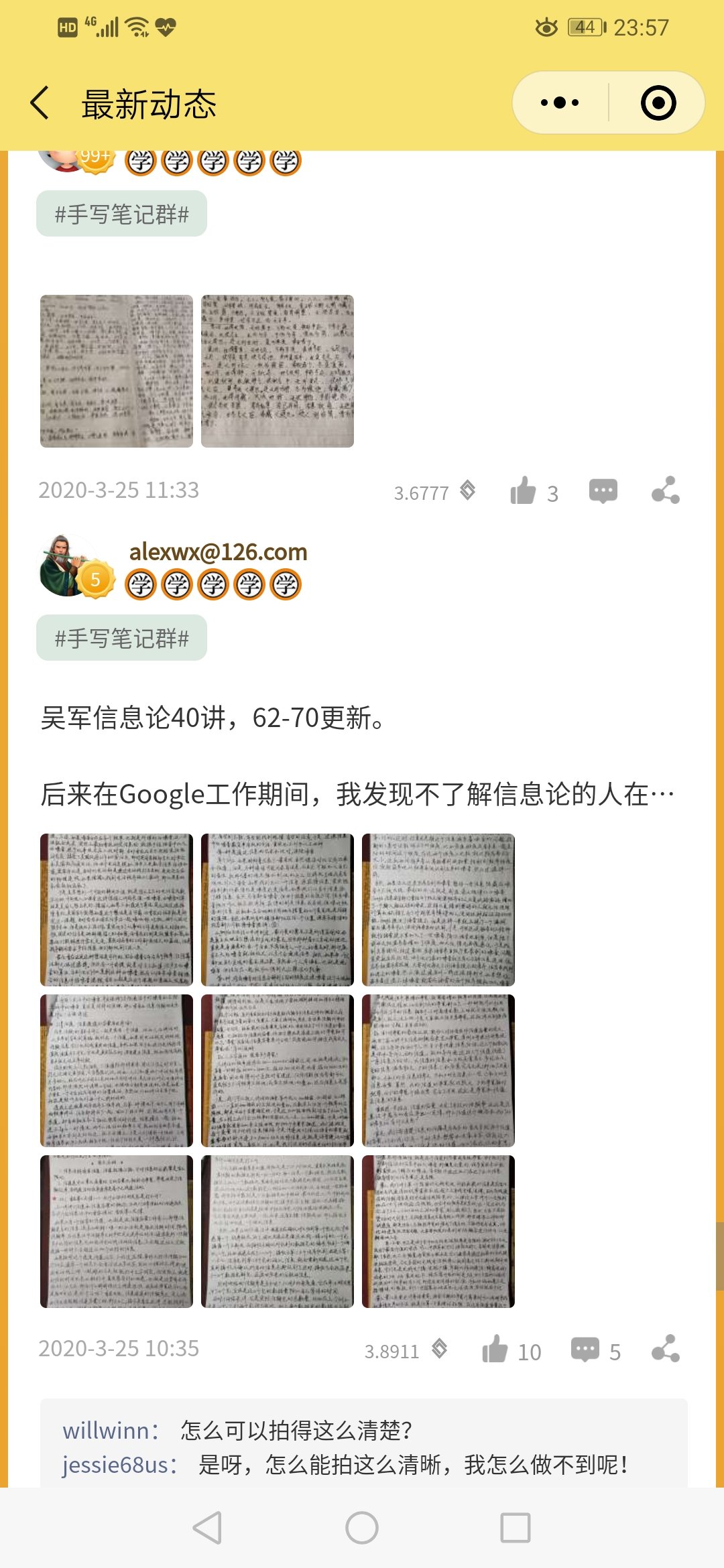Open second note photo in the 11:33 post
Image resolution: width=724 pixels, height=1568 pixels.
(278, 371)
